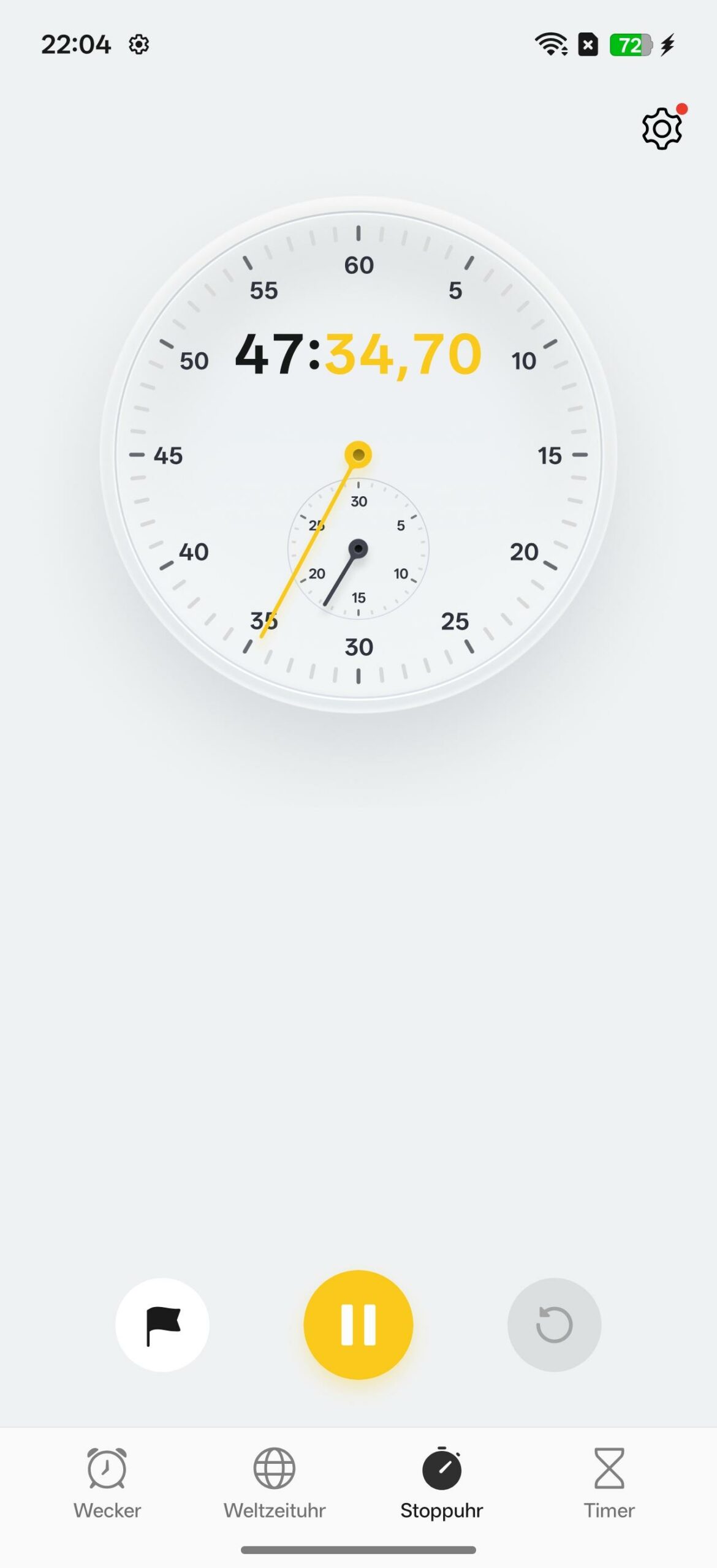
Task: Pause the running stopwatch
Action: click(x=358, y=1325)
